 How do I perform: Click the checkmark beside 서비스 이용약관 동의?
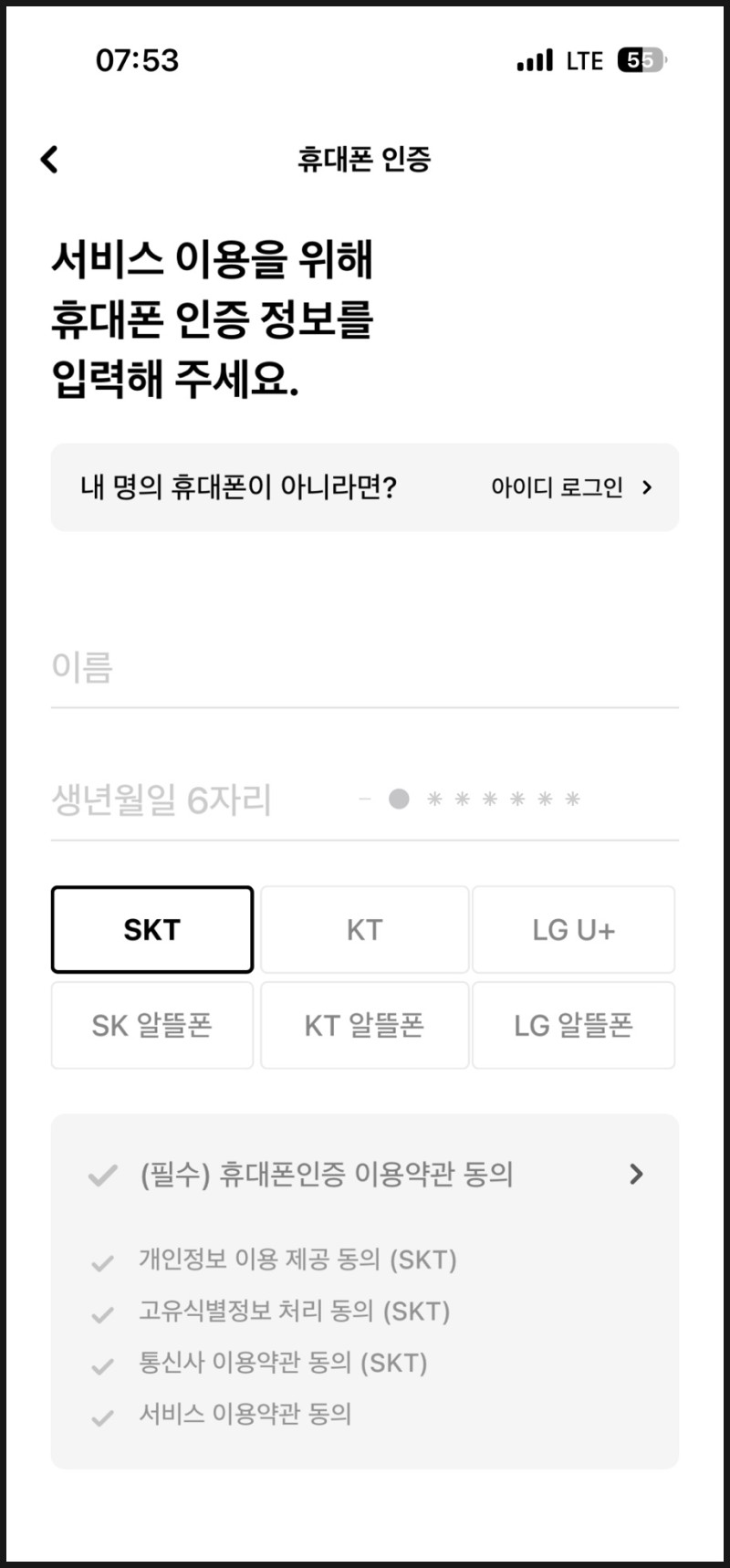tap(103, 1415)
